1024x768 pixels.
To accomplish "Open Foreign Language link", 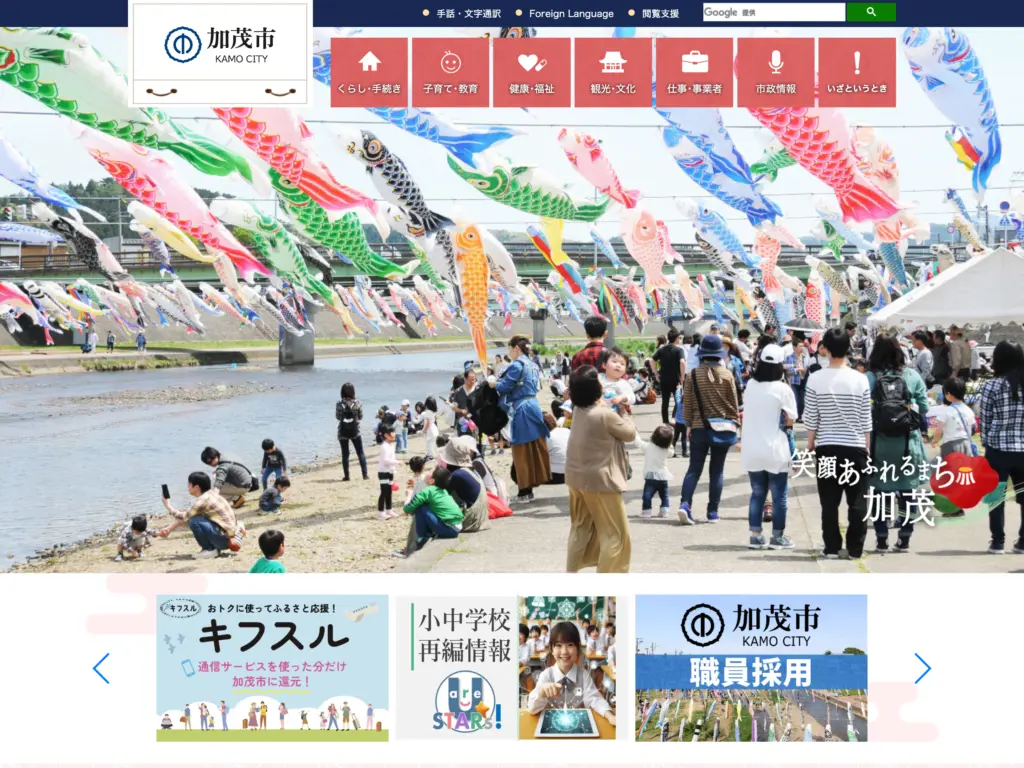I will pos(571,14).
